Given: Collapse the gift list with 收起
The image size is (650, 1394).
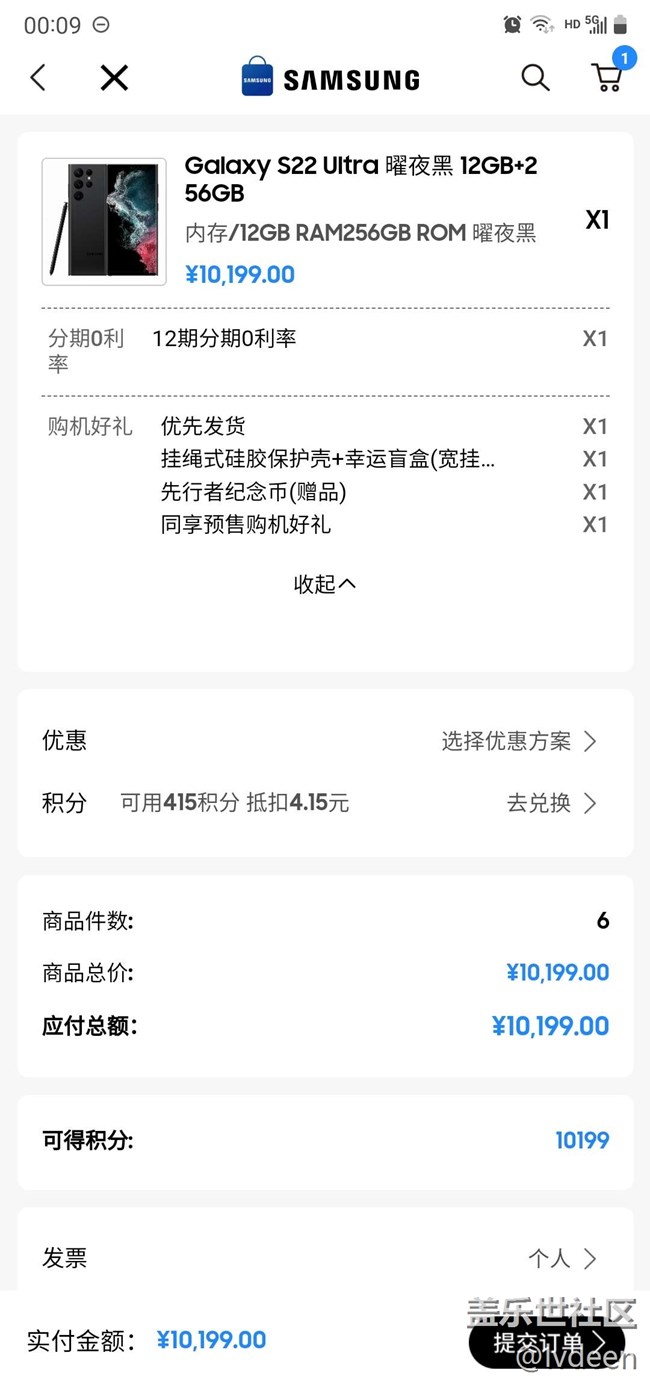Looking at the screenshot, I should tap(324, 584).
